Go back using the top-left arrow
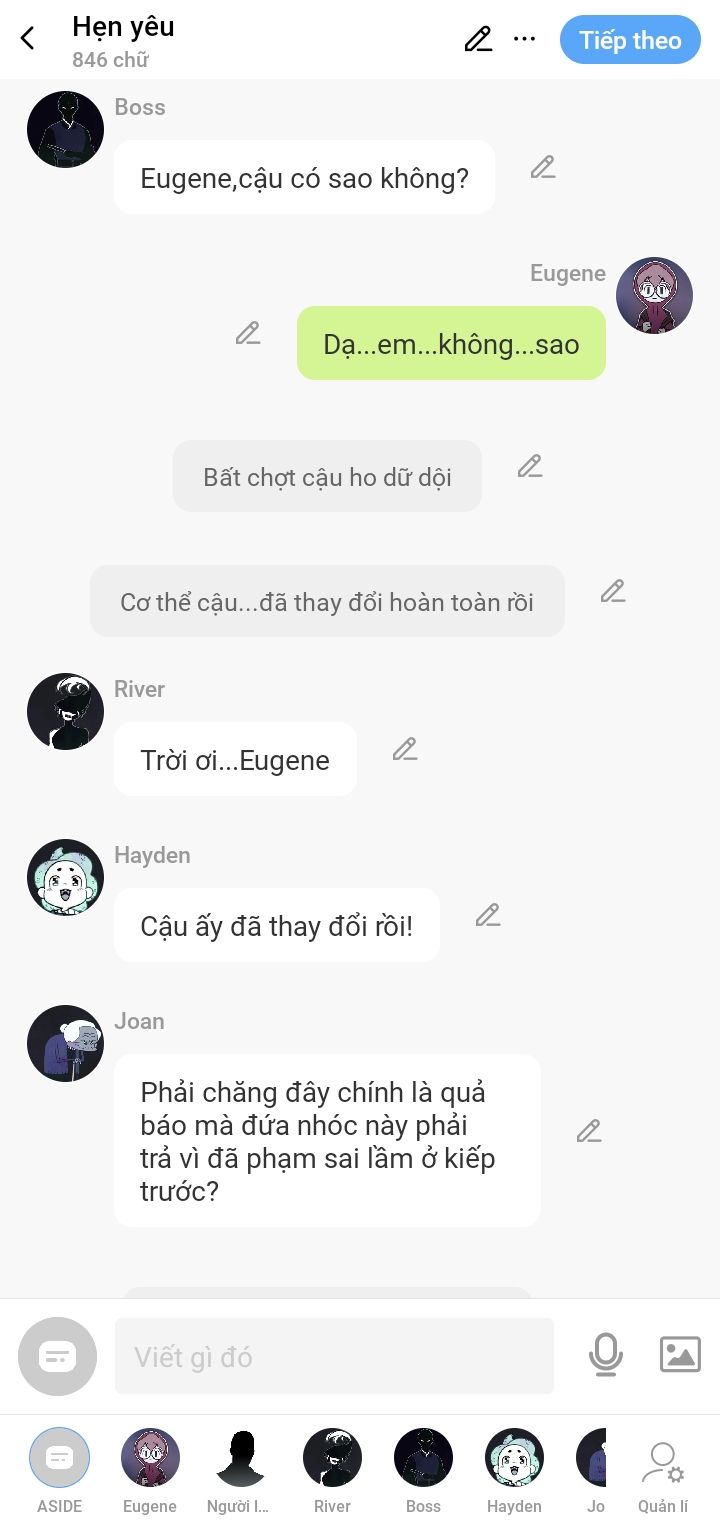Screen dimensions: 720x1529 (x=28, y=39)
